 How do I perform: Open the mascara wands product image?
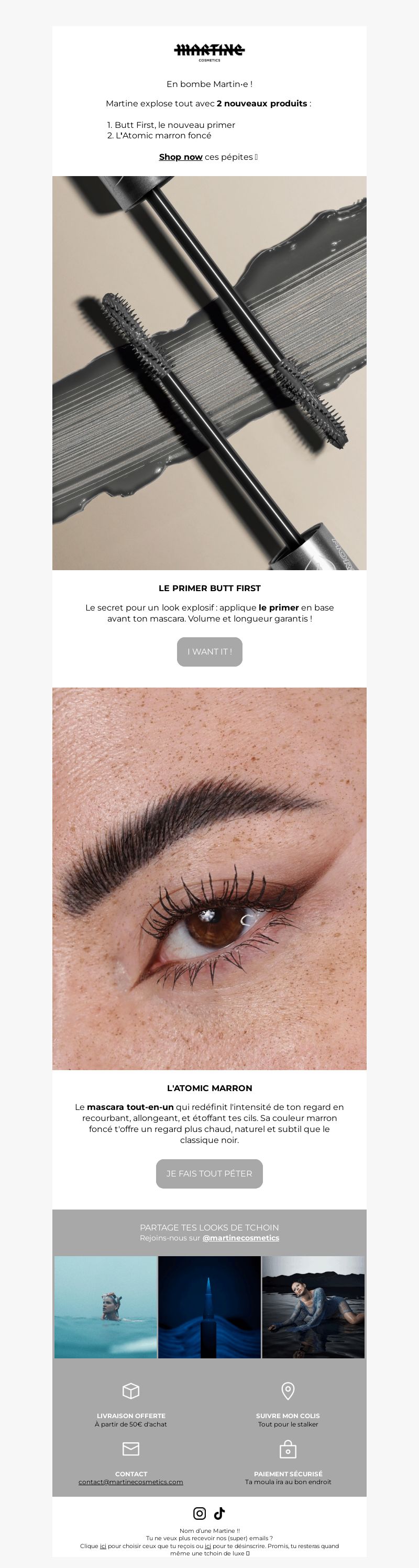point(209,373)
